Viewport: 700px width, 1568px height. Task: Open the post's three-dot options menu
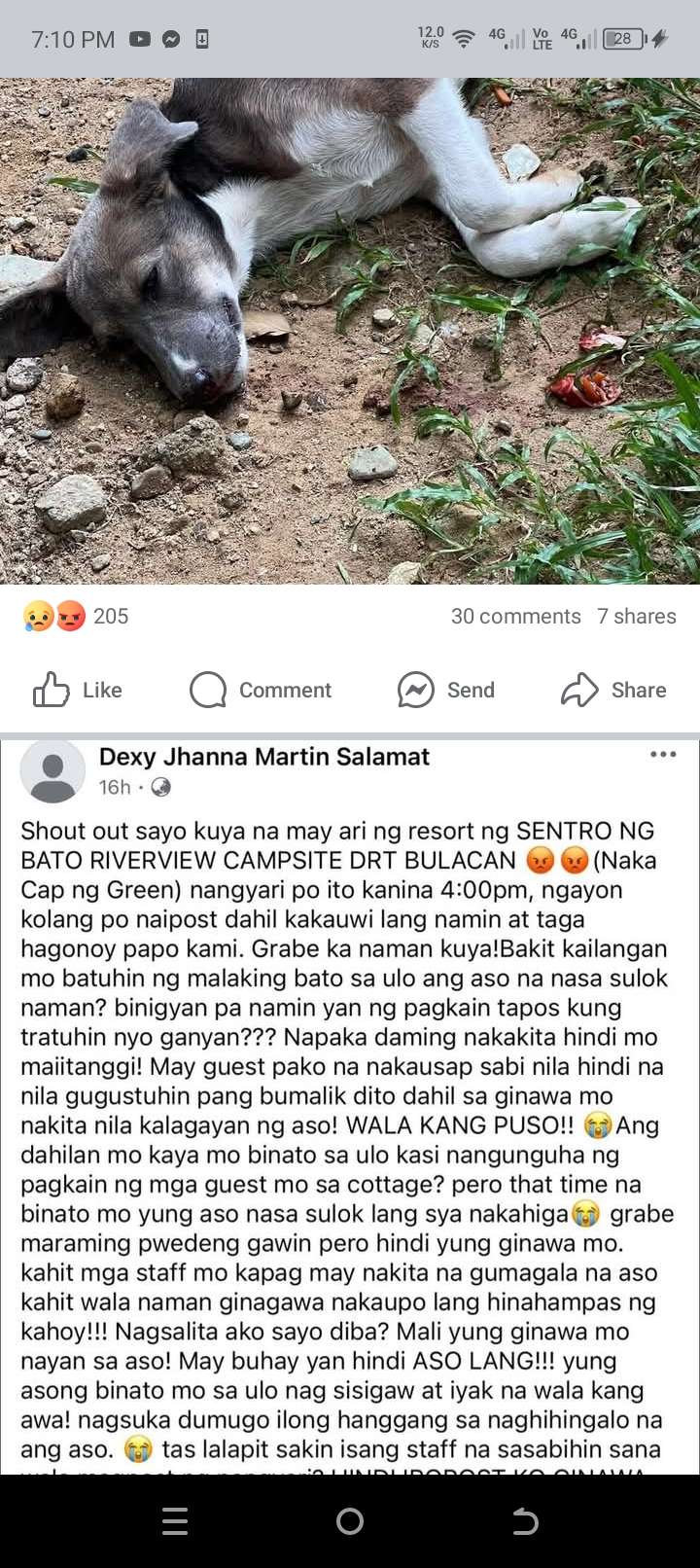(x=663, y=755)
